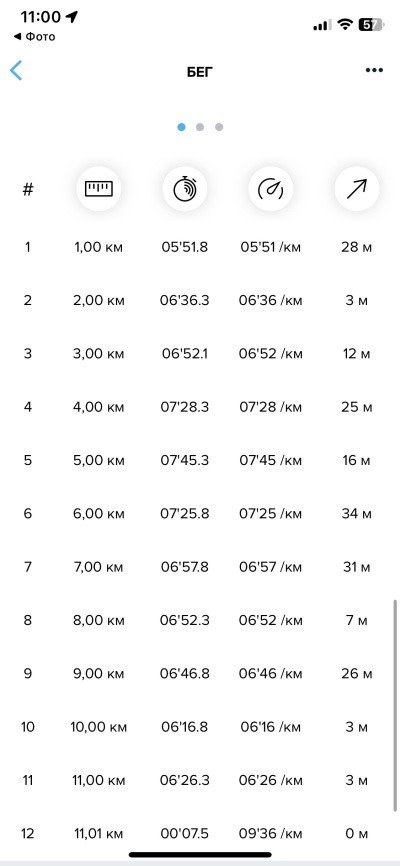Jump to the third page indicator dot
Image resolution: width=400 pixels, height=866 pixels.
(219, 127)
